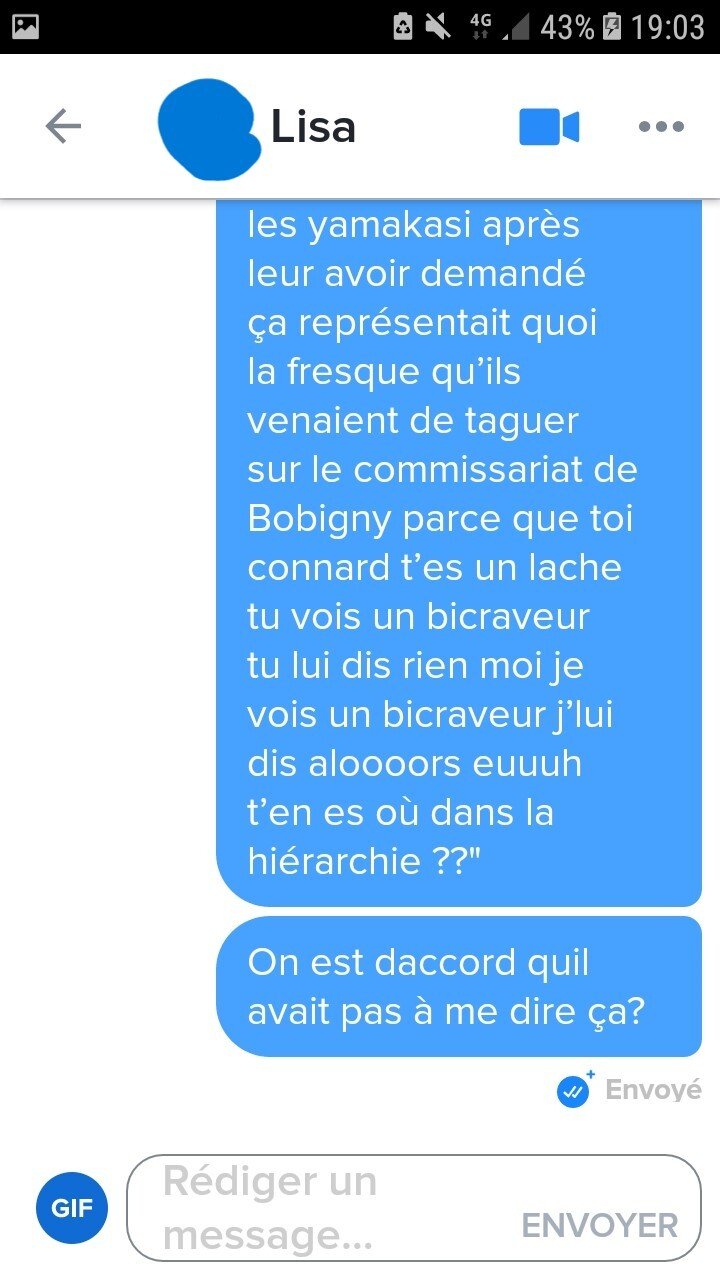720x1280 pixels.
Task: Focus the Rédiger un message field
Action: [330, 1208]
